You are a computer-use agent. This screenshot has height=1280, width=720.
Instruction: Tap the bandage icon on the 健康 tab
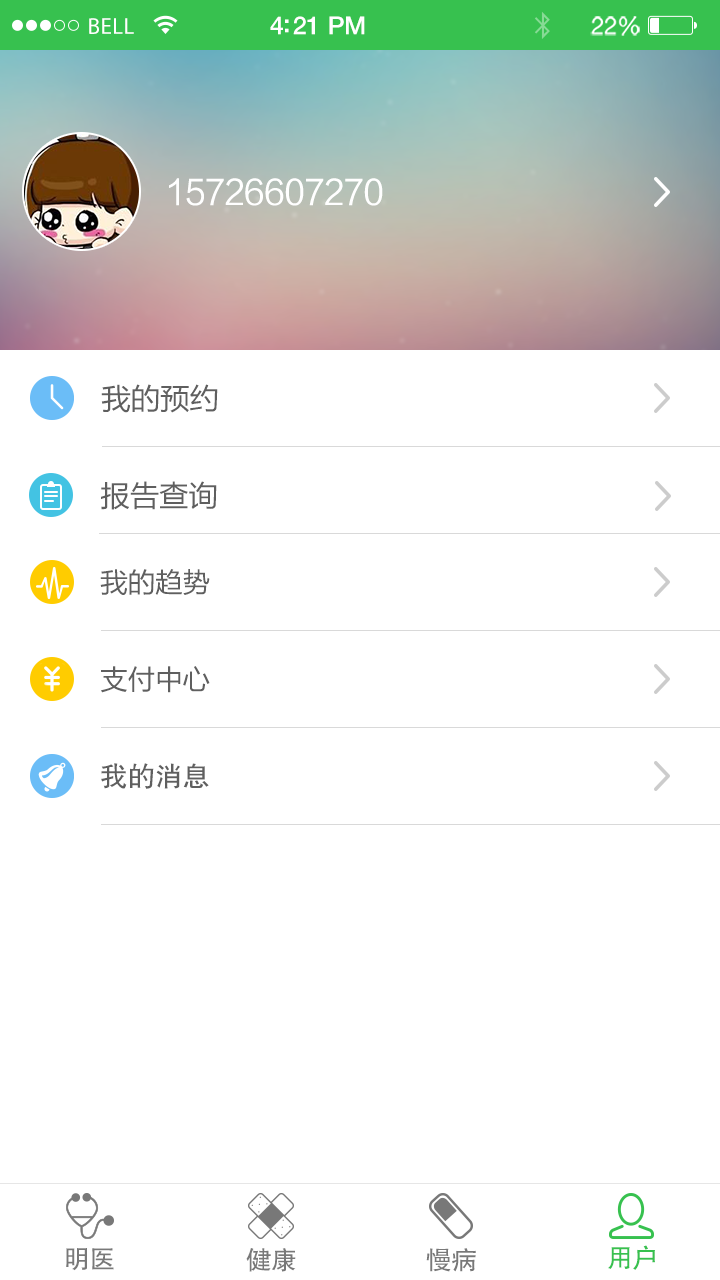pyautogui.click(x=270, y=1213)
